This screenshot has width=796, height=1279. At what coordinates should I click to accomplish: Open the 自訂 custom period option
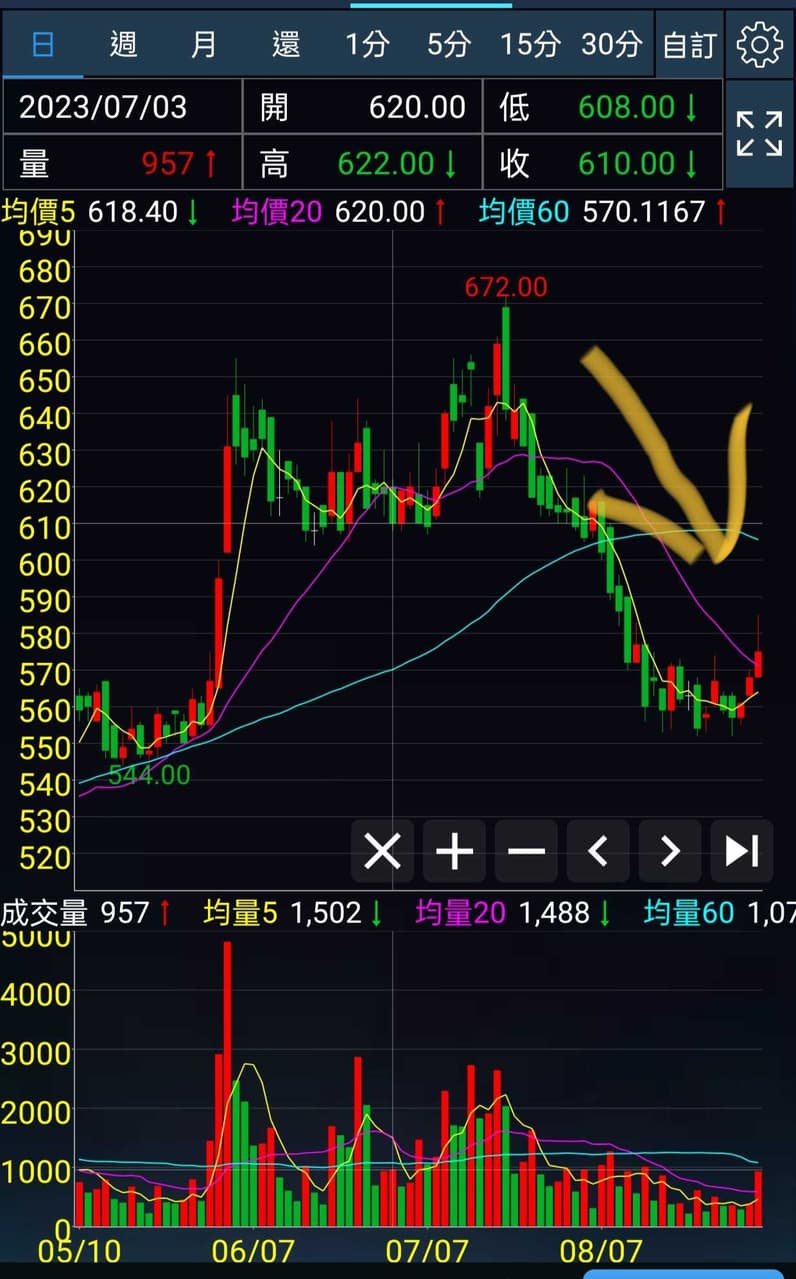[x=689, y=45]
